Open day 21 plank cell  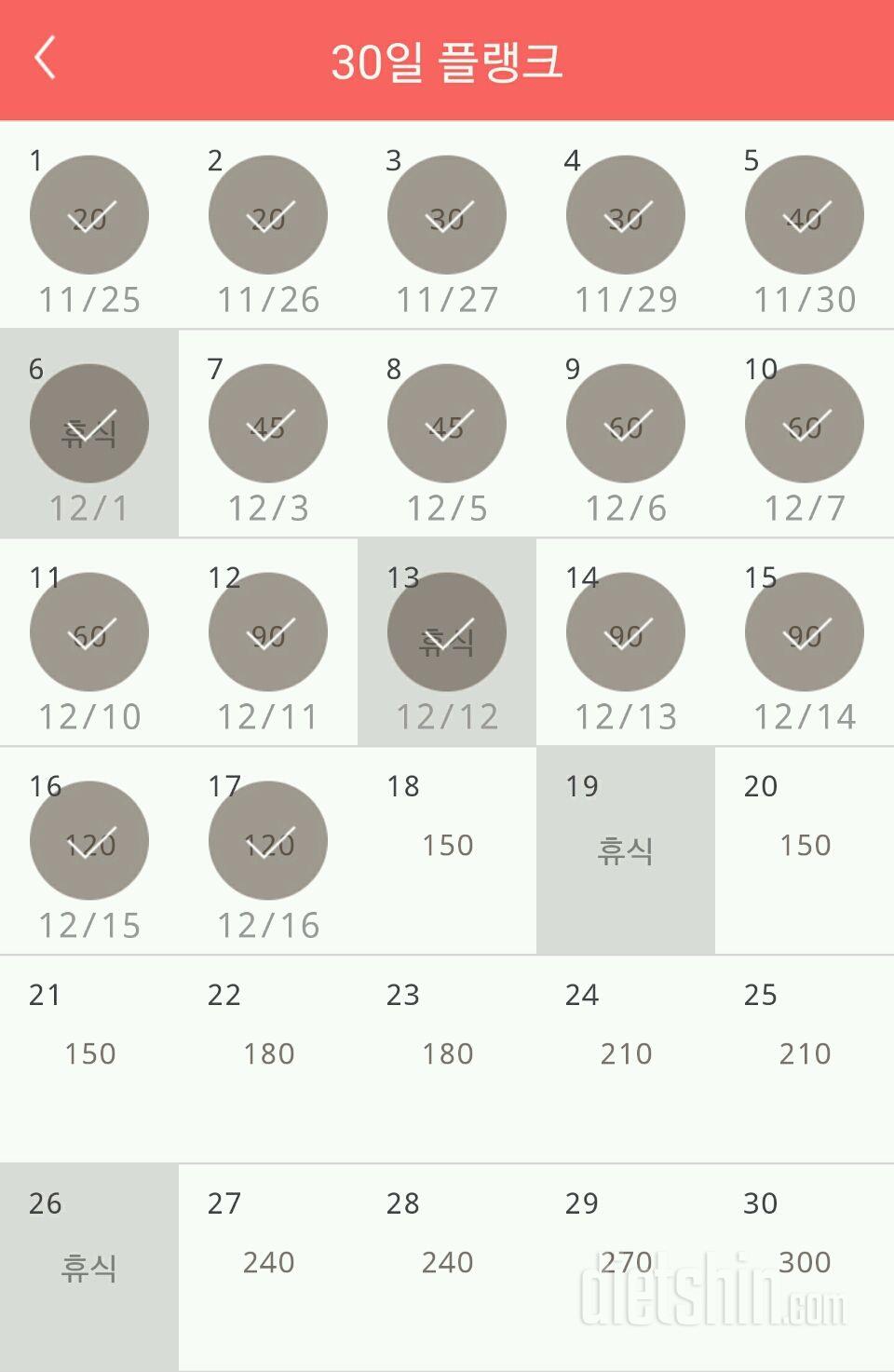tap(89, 1056)
